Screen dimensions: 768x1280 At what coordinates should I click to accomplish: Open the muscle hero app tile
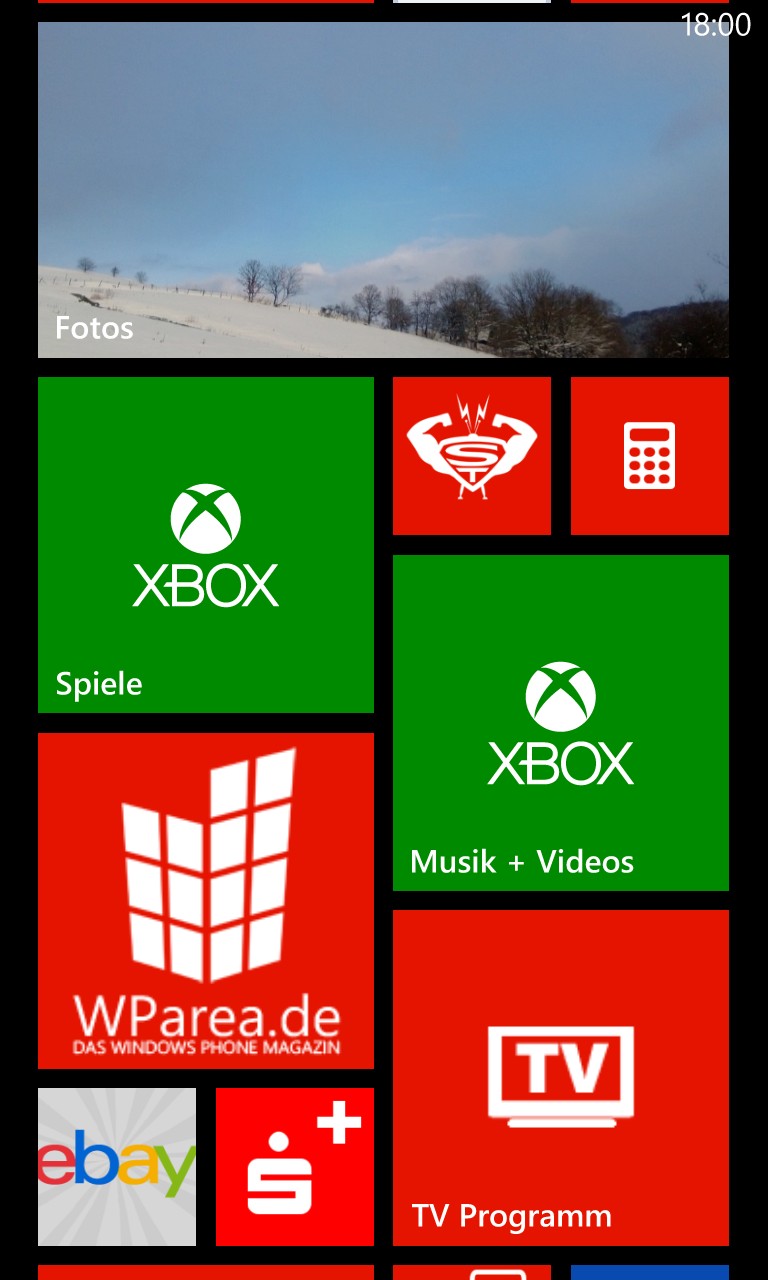pyautogui.click(x=472, y=456)
